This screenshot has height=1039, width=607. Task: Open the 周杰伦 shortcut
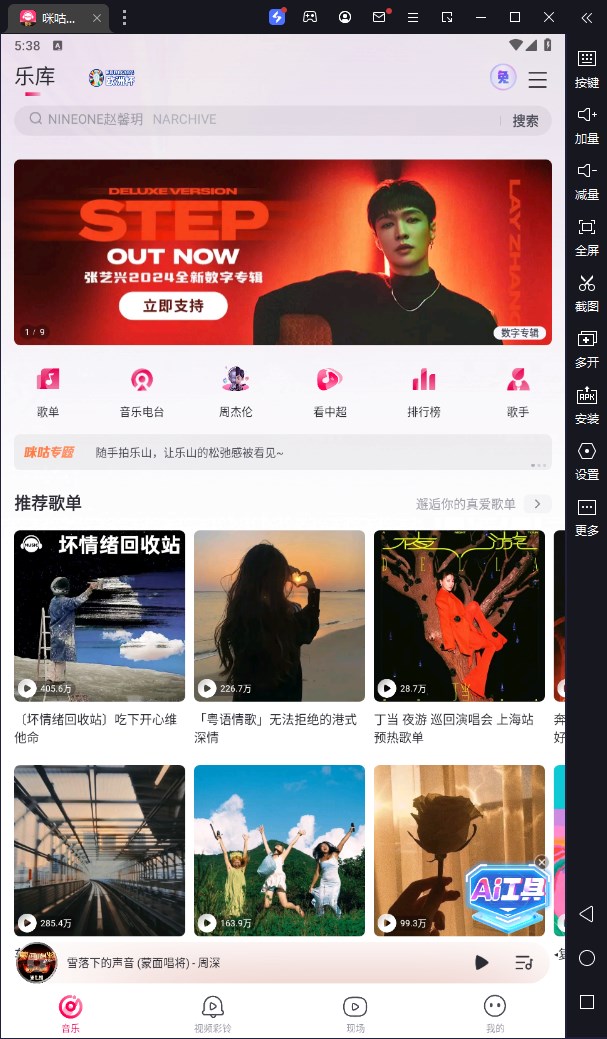pos(236,391)
